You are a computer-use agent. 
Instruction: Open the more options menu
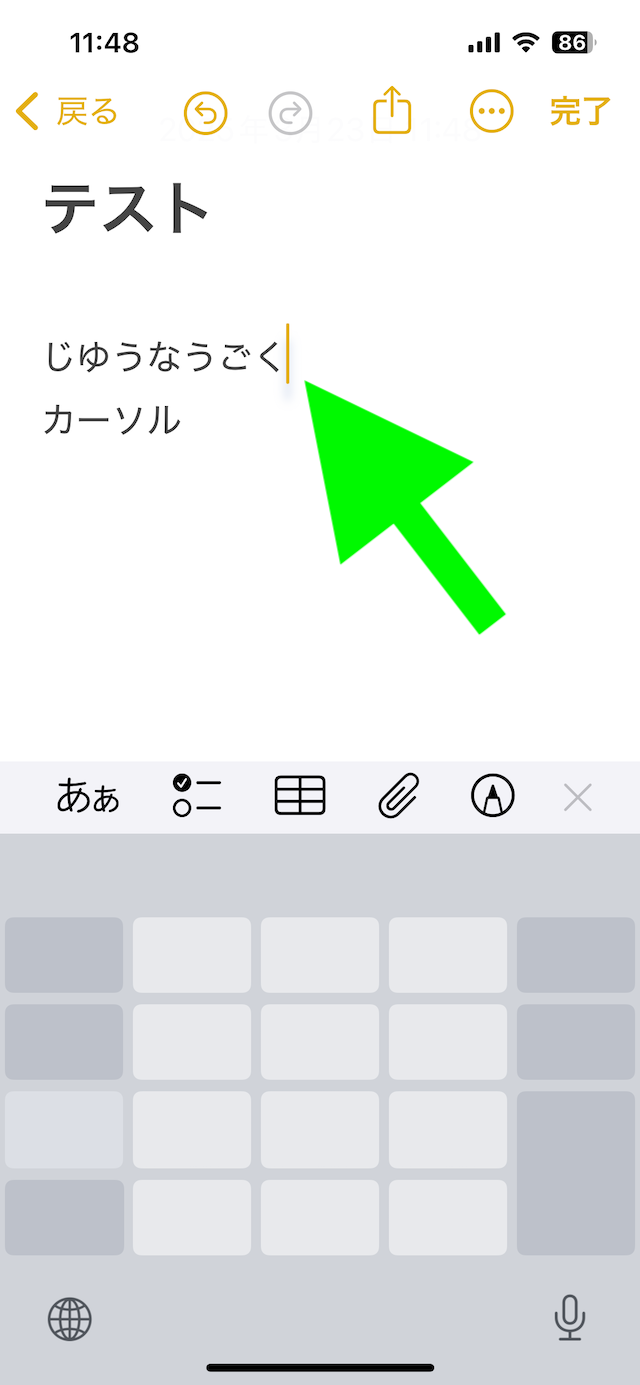pos(492,112)
